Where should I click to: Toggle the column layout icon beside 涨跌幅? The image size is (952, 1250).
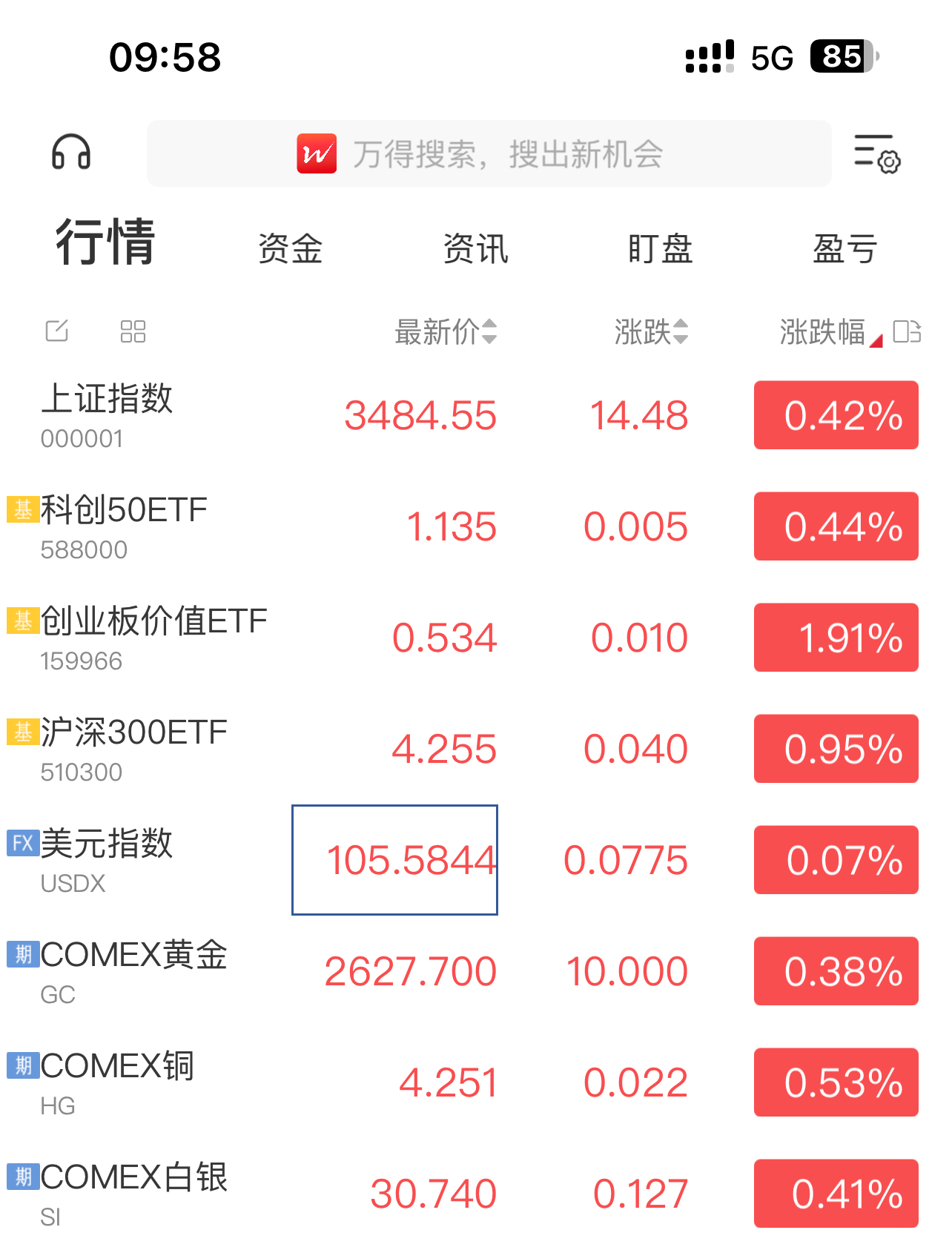(907, 331)
